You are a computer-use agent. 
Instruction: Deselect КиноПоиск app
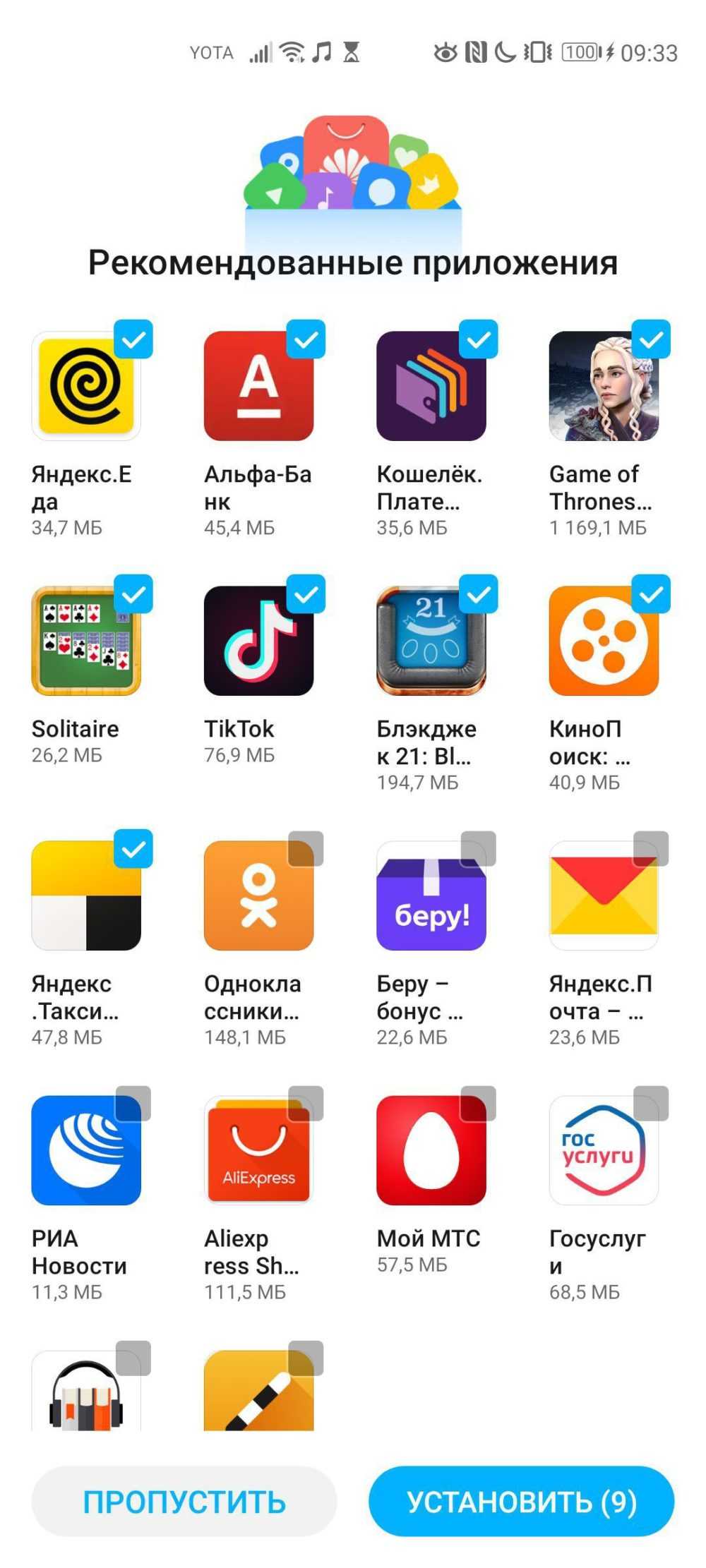click(x=651, y=594)
